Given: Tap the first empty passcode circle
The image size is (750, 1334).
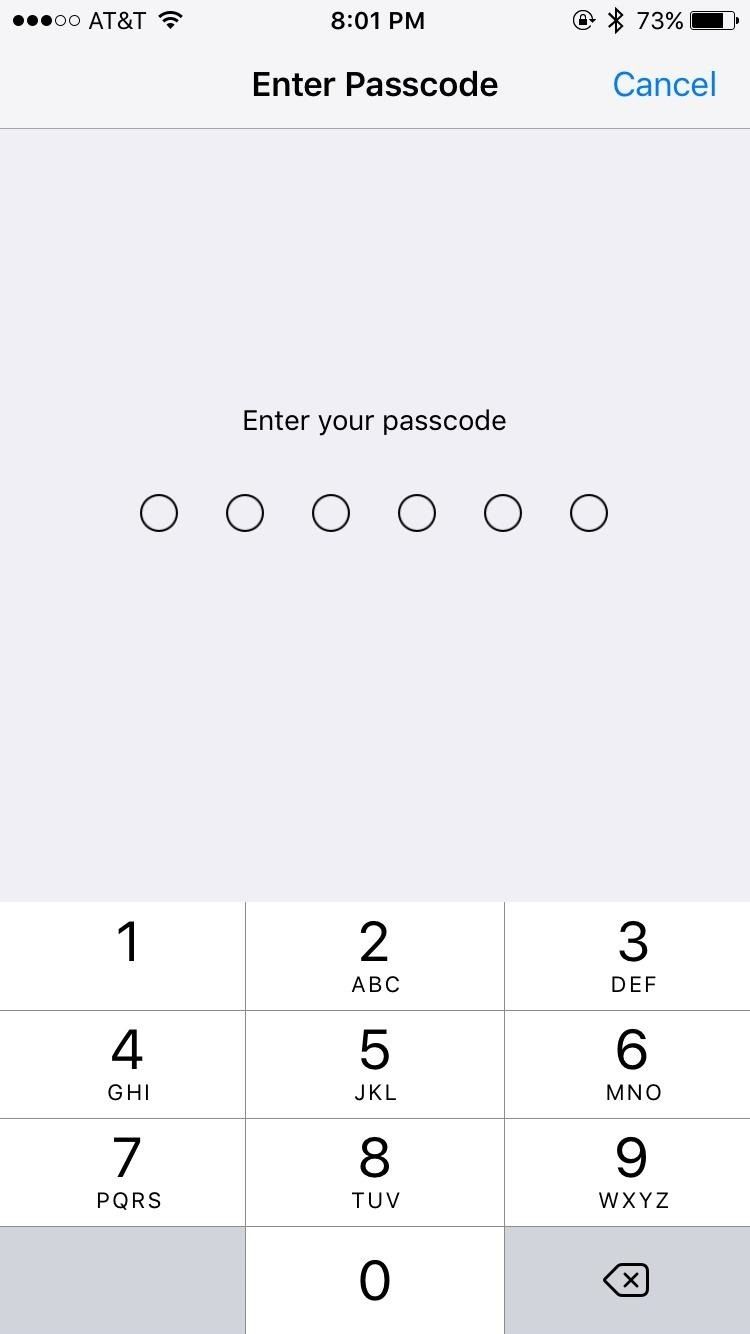Looking at the screenshot, I should (159, 512).
